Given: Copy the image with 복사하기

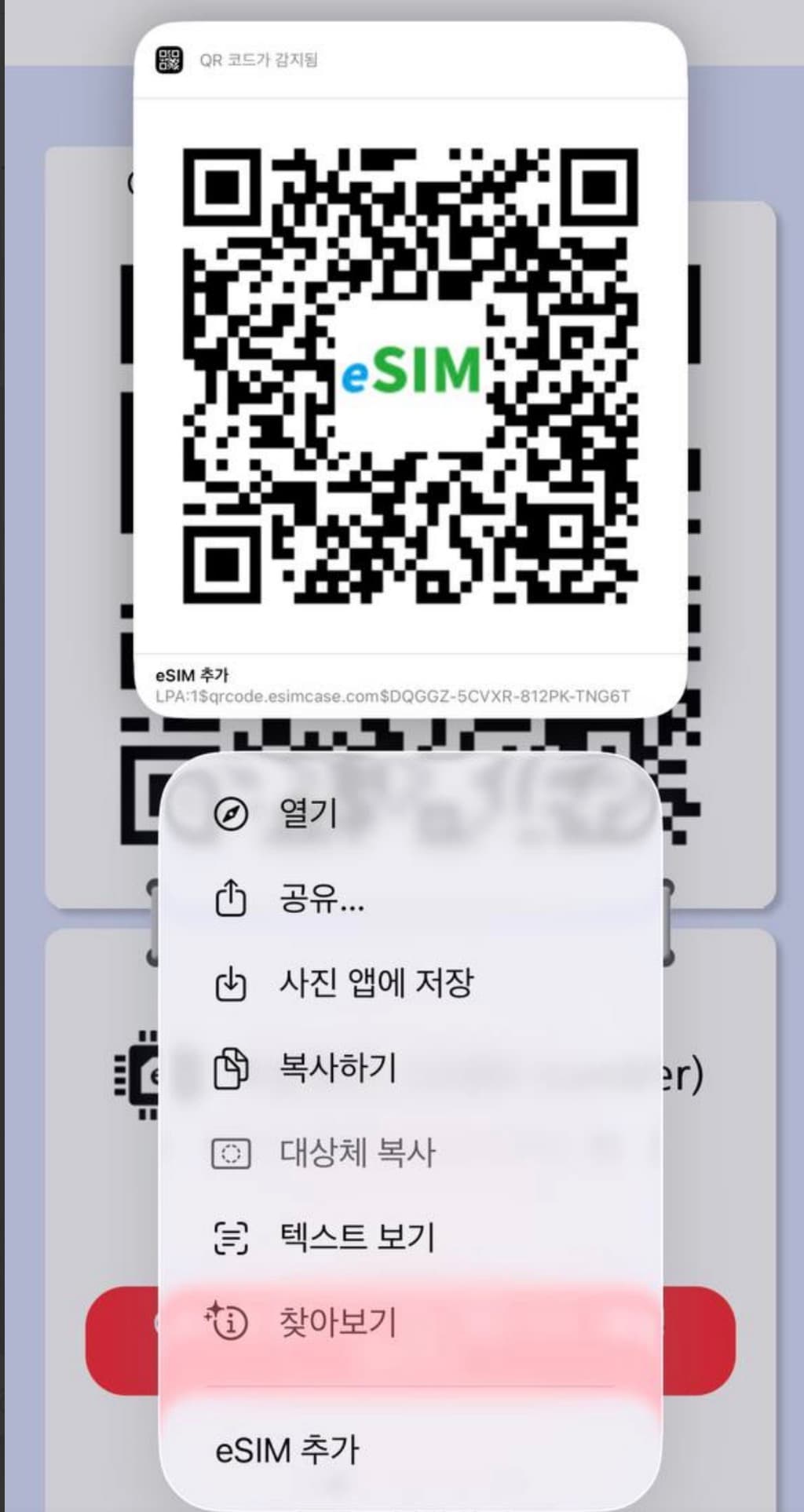Looking at the screenshot, I should click(x=338, y=1068).
